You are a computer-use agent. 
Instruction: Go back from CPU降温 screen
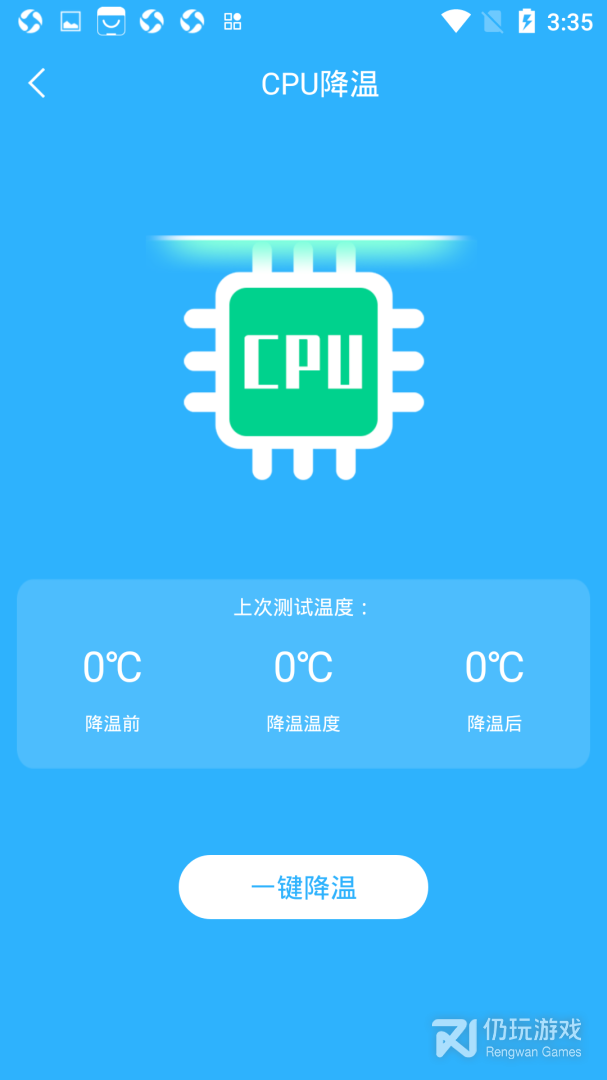coord(37,83)
